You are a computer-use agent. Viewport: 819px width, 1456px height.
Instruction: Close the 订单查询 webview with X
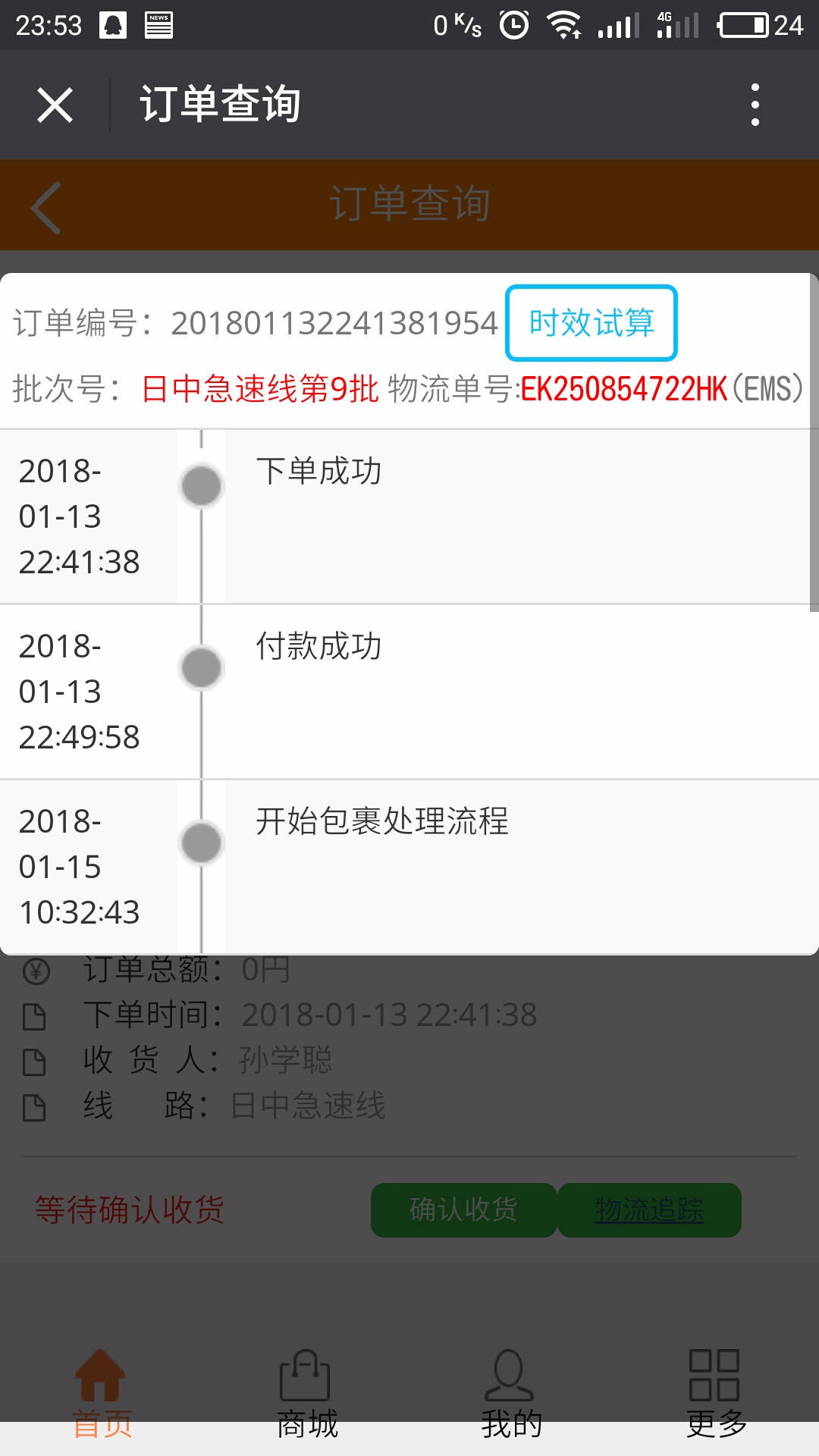(55, 105)
